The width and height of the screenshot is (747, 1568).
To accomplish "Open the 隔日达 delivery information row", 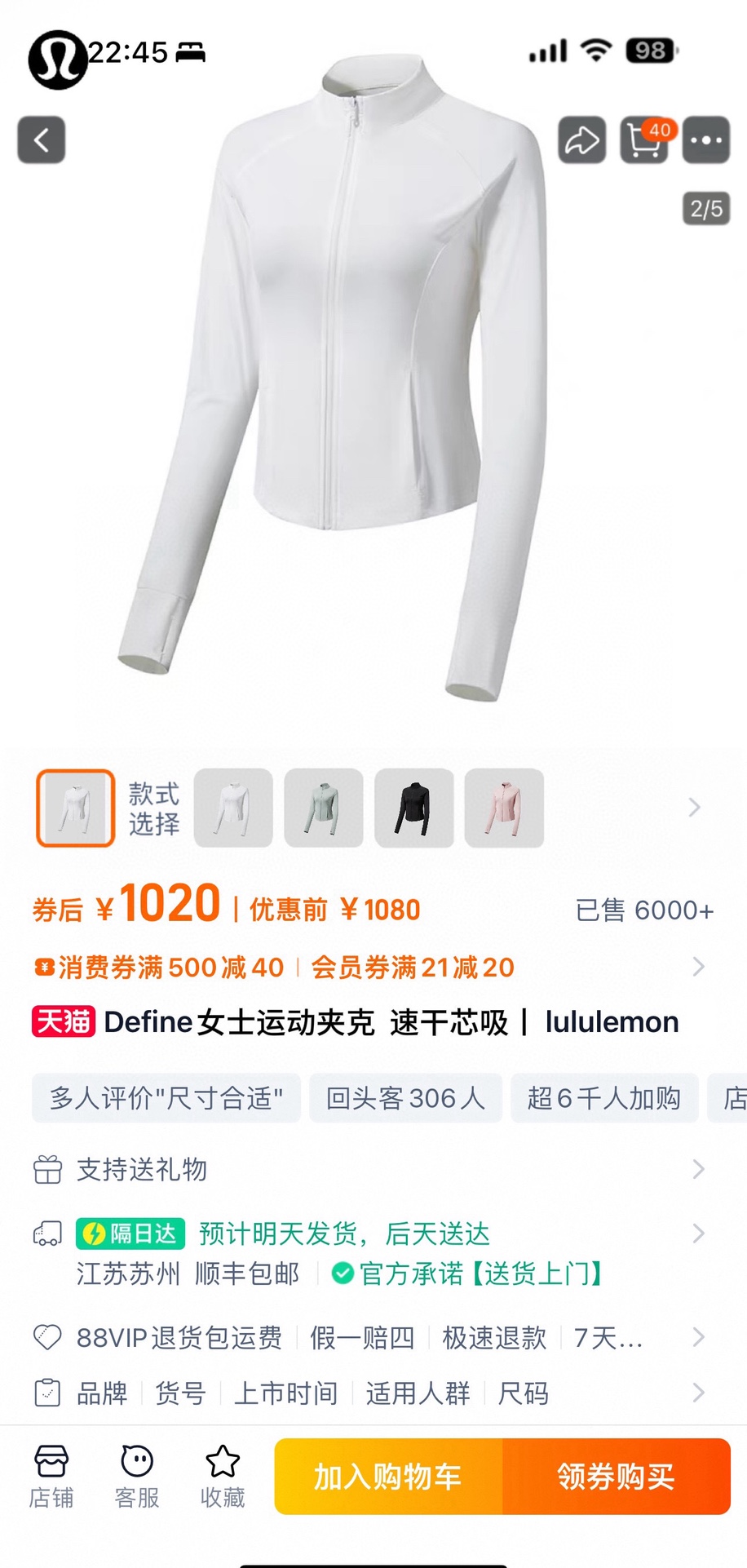I will (369, 1253).
